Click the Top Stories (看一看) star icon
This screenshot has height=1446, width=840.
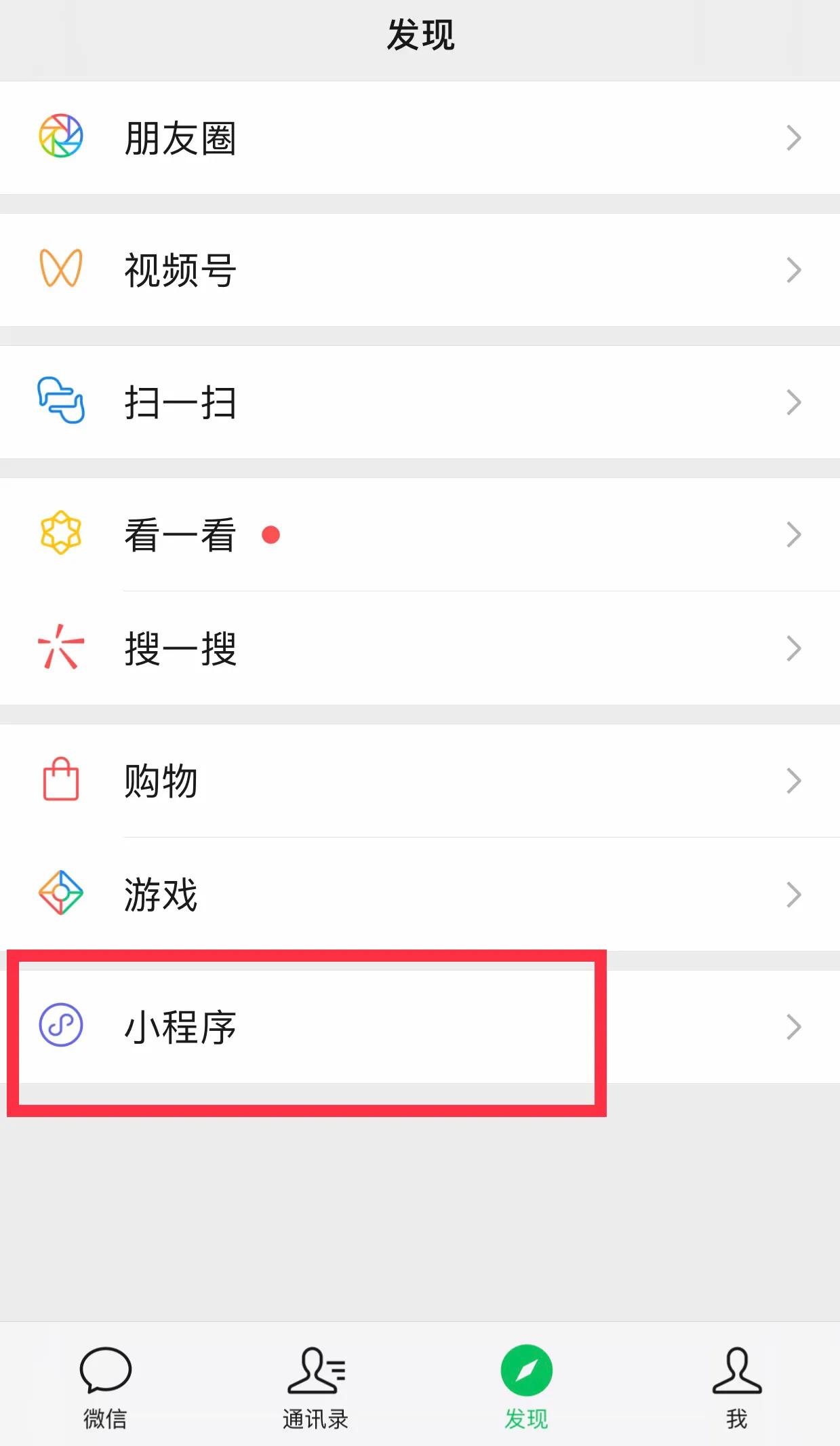(61, 534)
